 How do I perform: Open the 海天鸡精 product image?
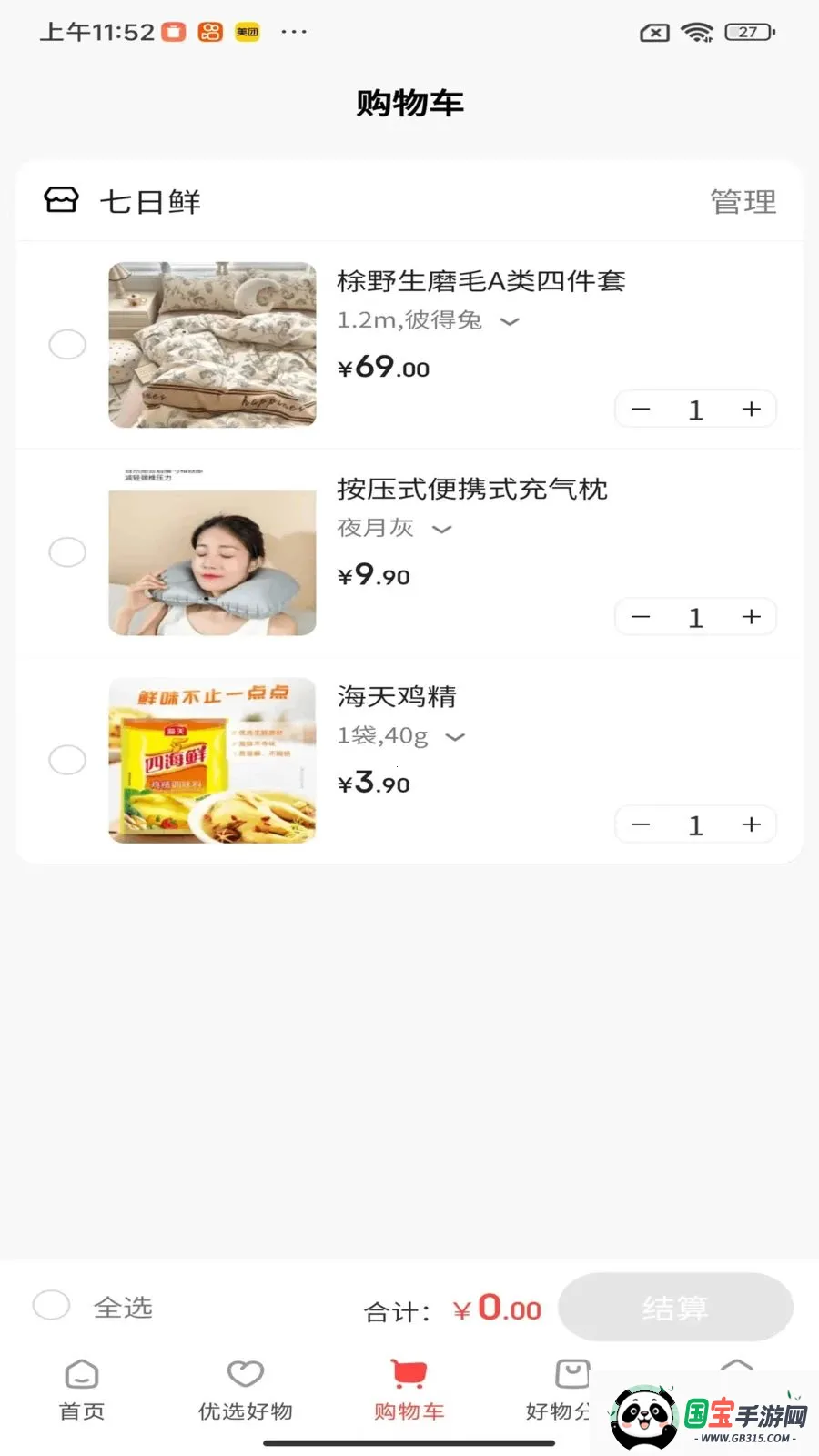(x=212, y=760)
